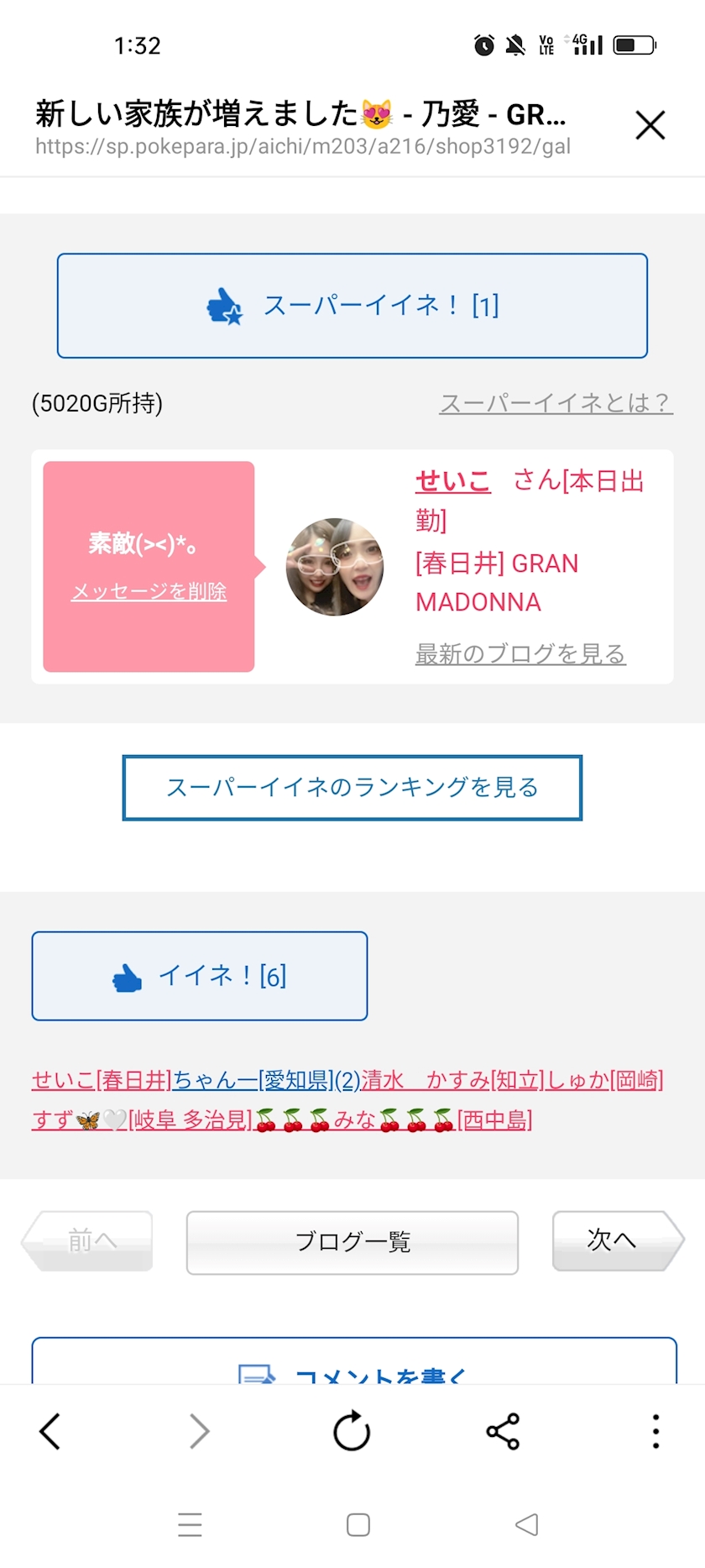Screen dimensions: 705x1568
Task: Tap the イイネ！ [6] button
Action: pyautogui.click(x=200, y=976)
